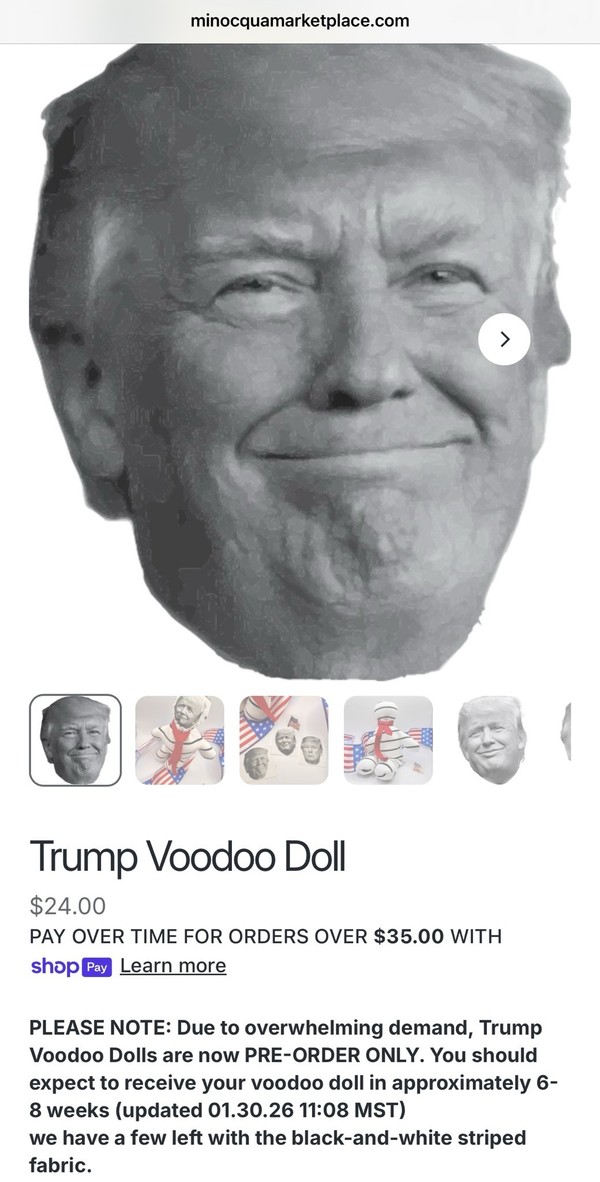
Task: Show the next product image with arrow
Action: click(x=504, y=339)
